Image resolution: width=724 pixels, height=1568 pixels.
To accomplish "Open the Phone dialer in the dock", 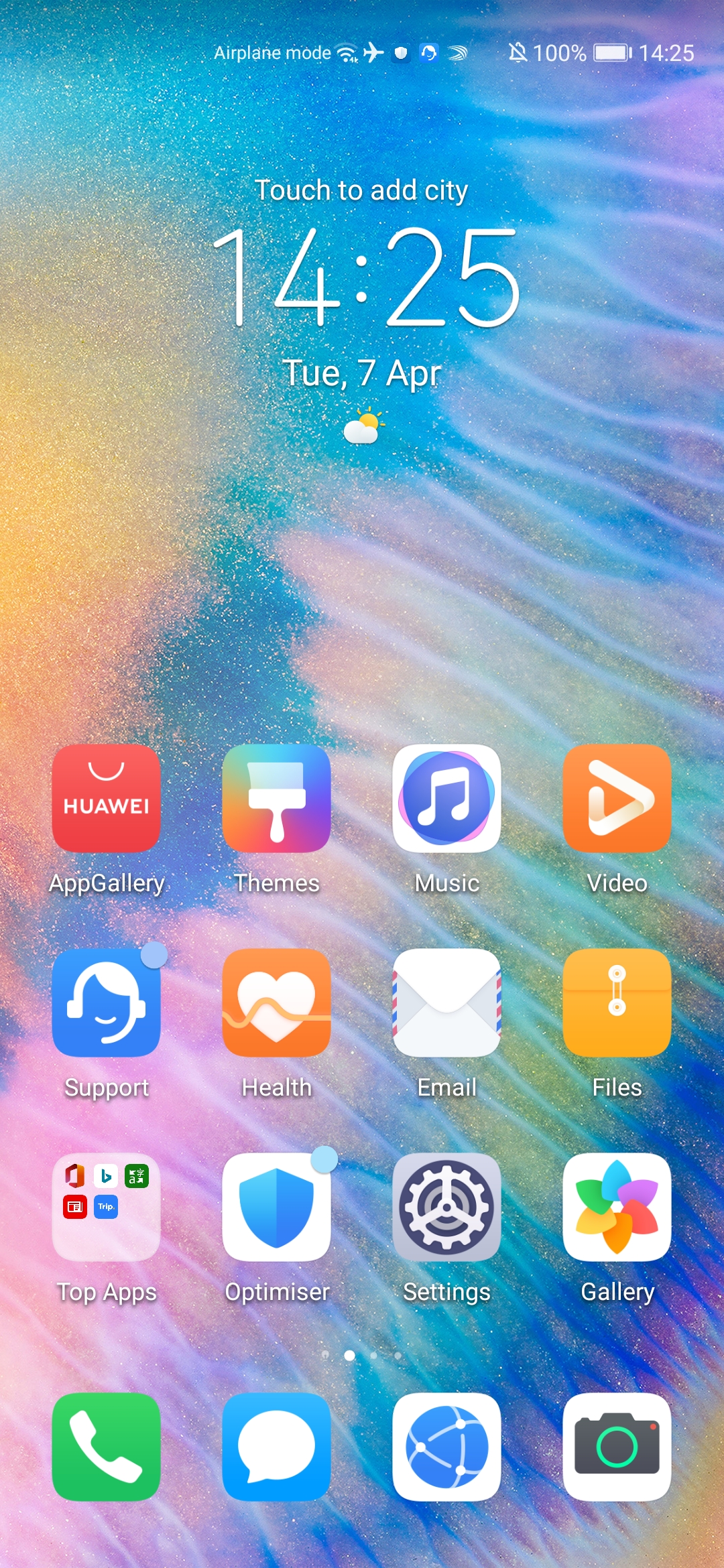I will pos(106,1447).
